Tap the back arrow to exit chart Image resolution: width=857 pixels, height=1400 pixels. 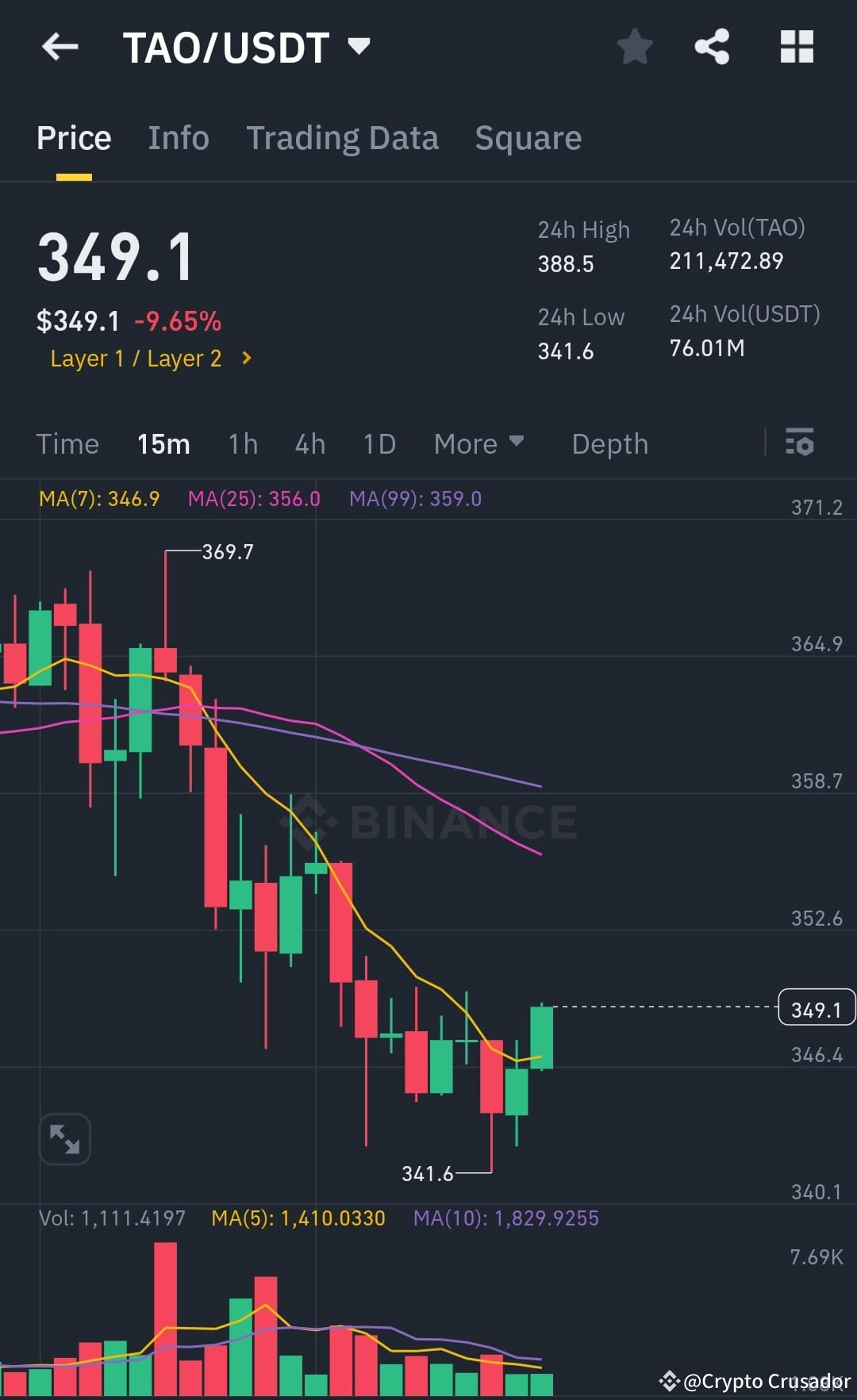[x=60, y=47]
